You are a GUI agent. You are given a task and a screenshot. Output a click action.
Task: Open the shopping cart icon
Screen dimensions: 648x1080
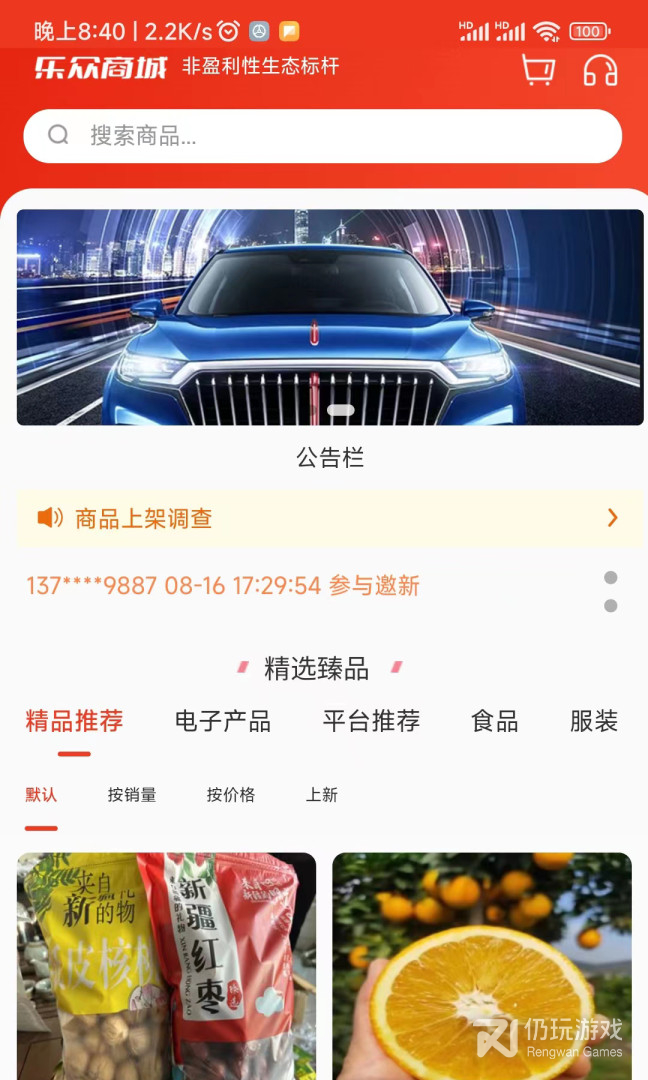click(538, 70)
